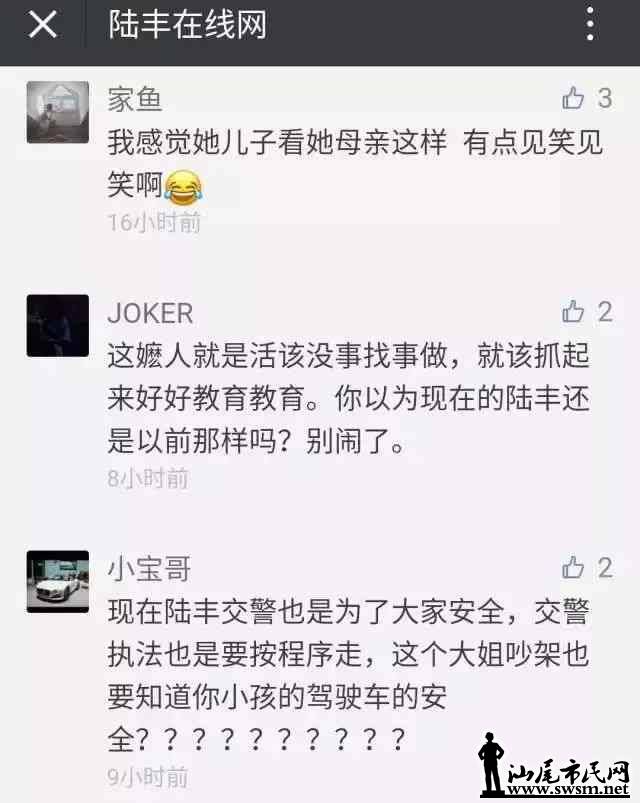640x803 pixels.
Task: Like JOKER's comment
Action: (574, 311)
